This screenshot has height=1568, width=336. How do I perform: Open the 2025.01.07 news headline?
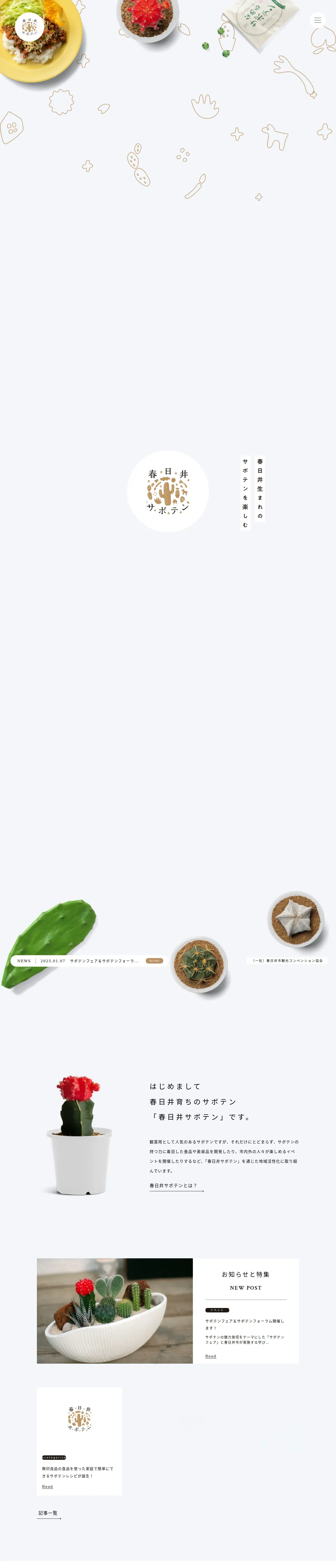(x=104, y=960)
